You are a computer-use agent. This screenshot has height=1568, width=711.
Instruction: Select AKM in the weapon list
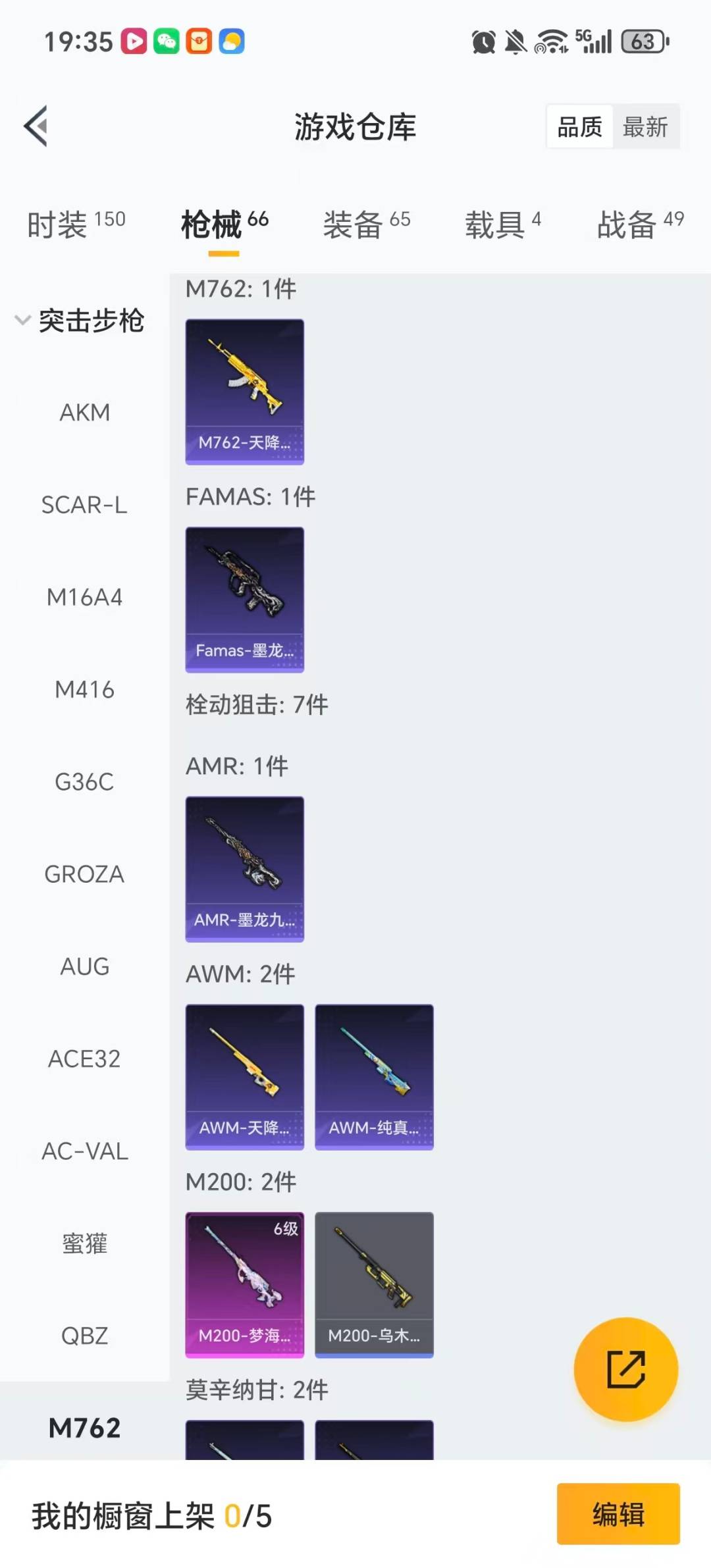click(84, 413)
